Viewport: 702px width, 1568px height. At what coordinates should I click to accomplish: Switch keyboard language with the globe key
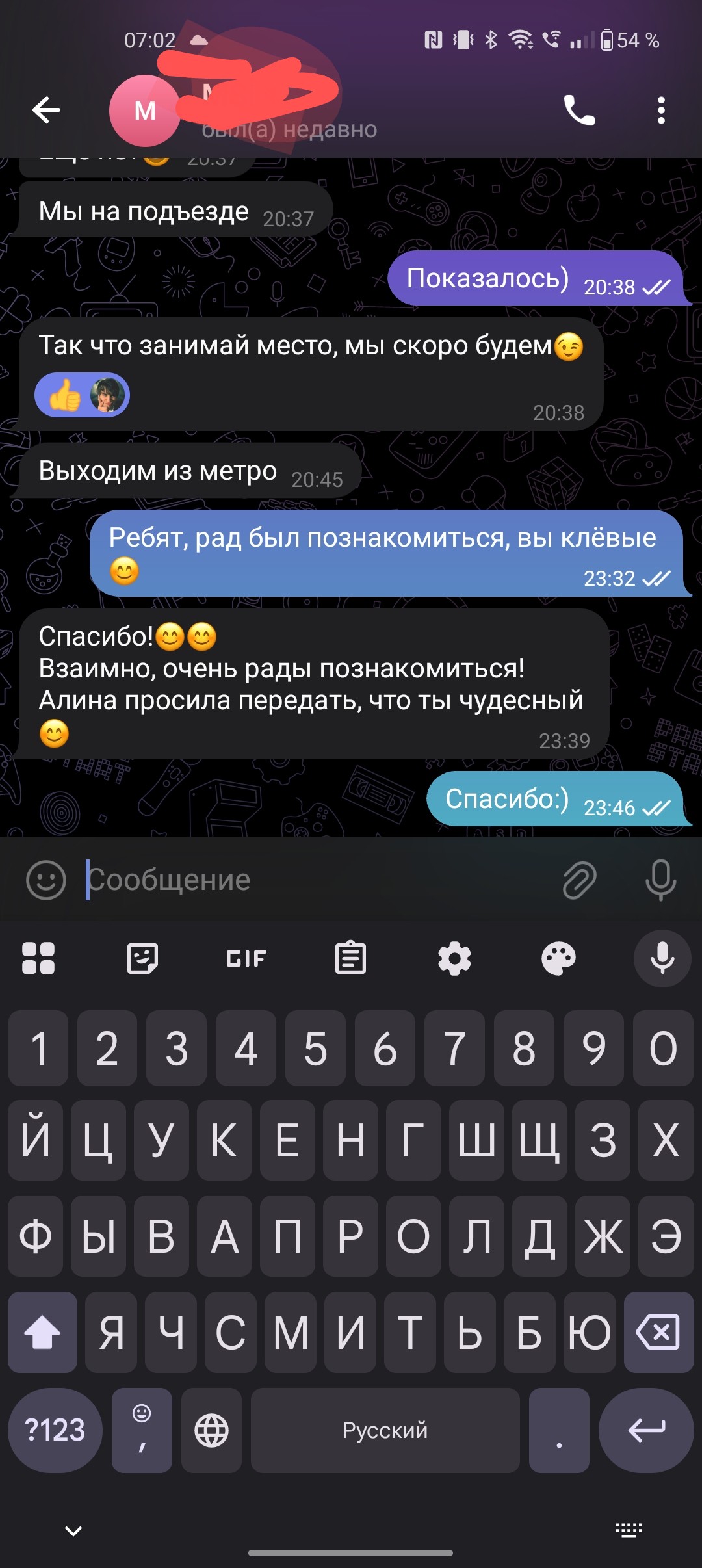point(211,1430)
